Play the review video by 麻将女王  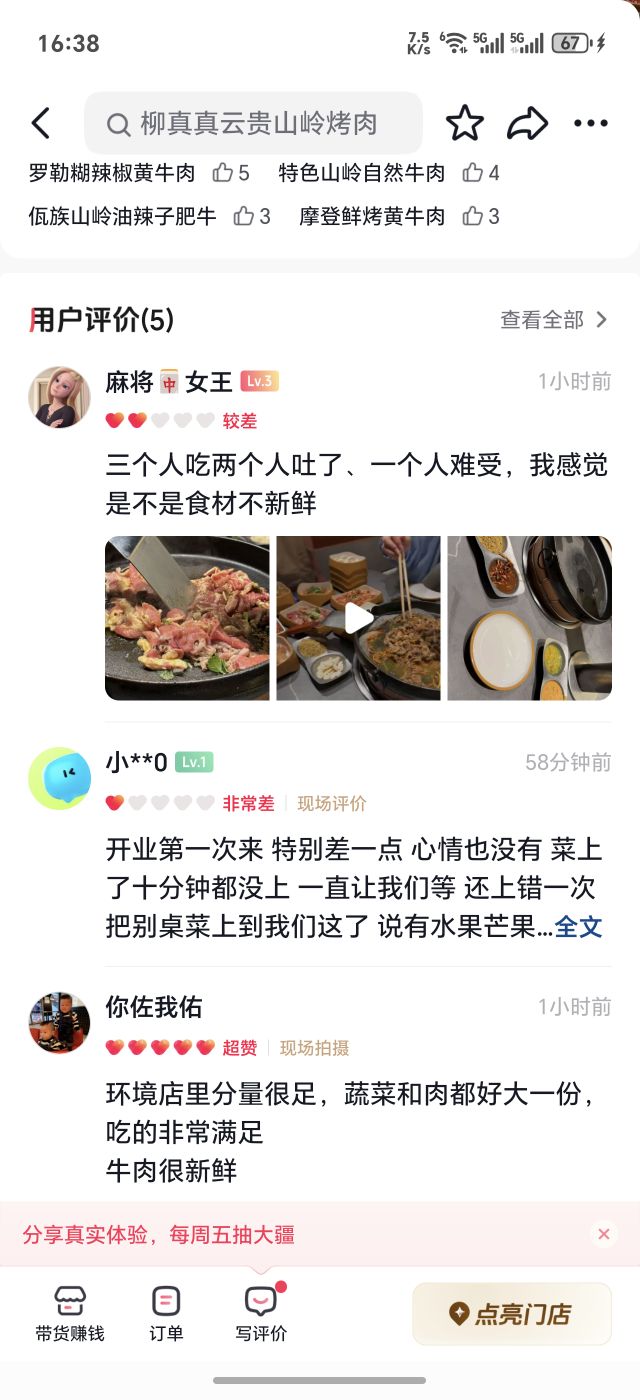tap(358, 618)
